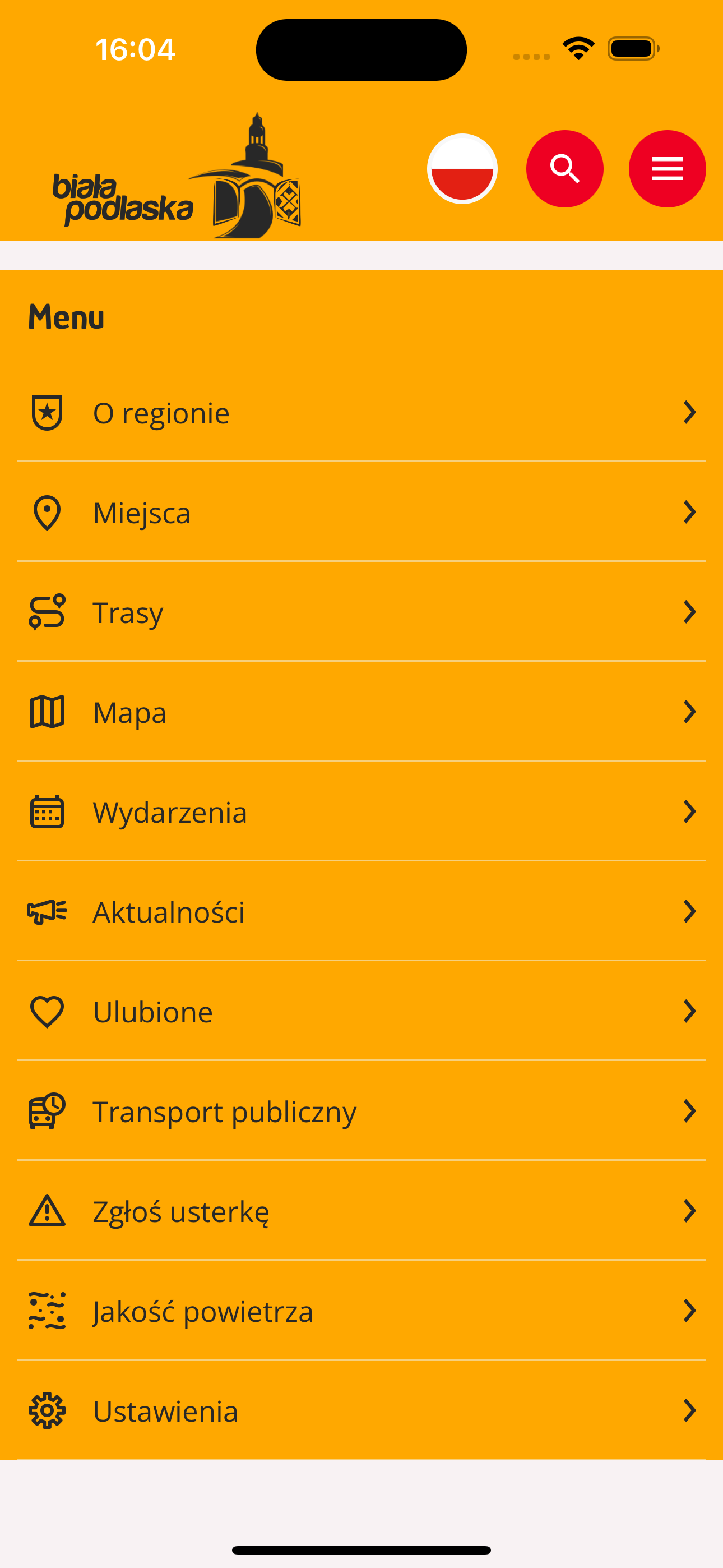This screenshot has height=1568, width=723.
Task: View Wydarzenia events
Action: pos(361,812)
